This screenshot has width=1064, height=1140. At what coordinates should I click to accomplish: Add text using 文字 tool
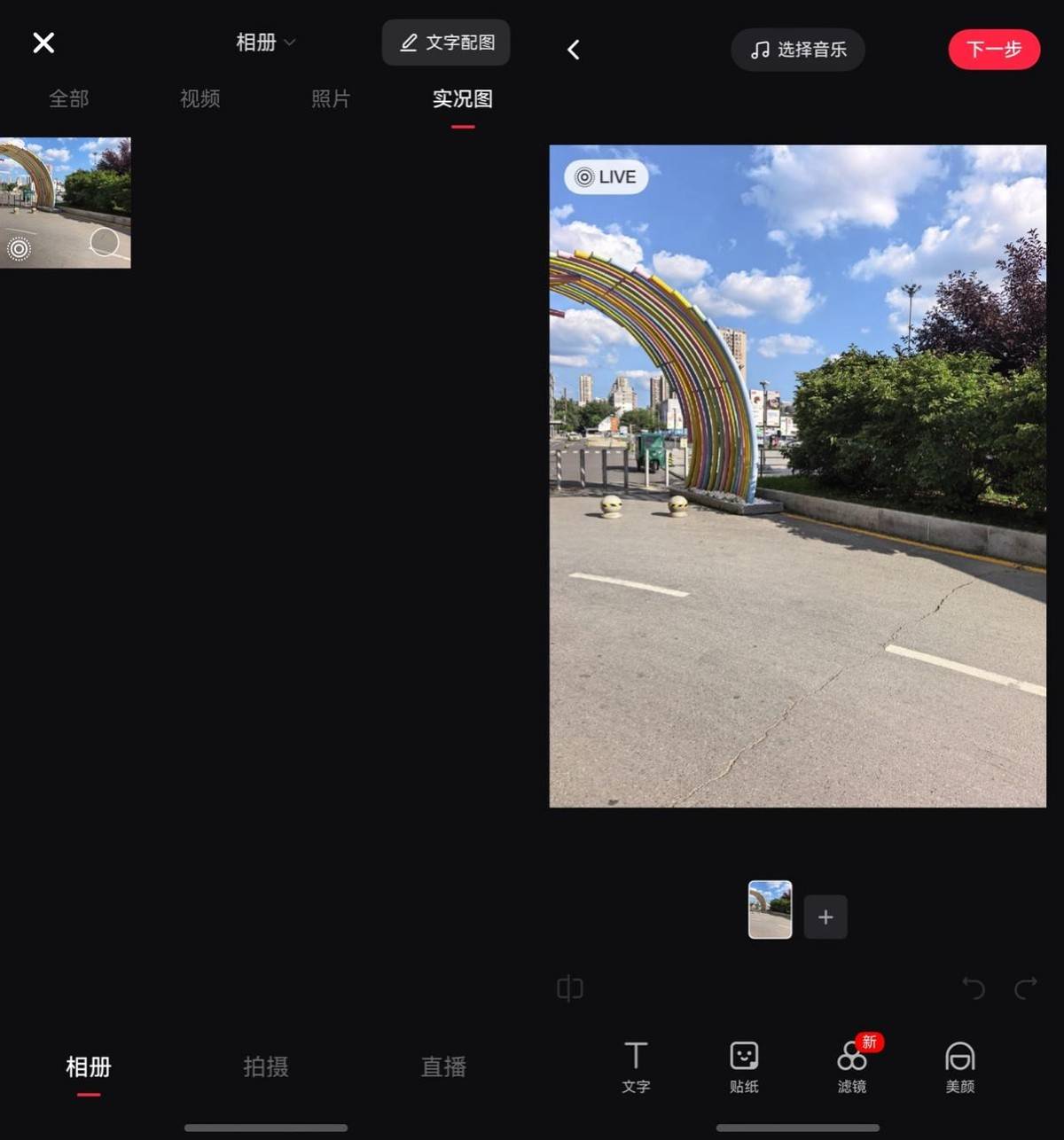(x=636, y=1066)
